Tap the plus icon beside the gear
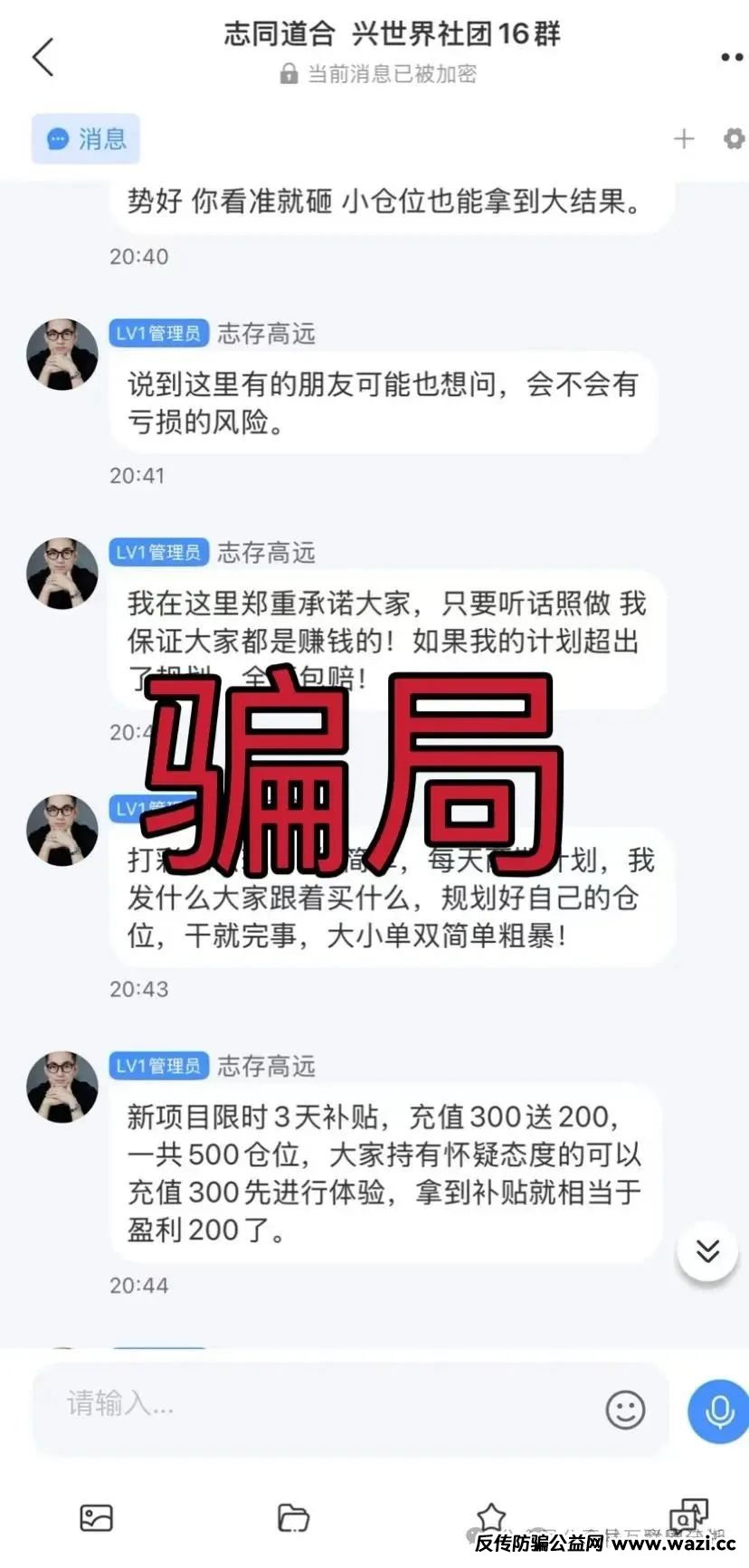This screenshot has width=749, height=1568. pos(684,138)
